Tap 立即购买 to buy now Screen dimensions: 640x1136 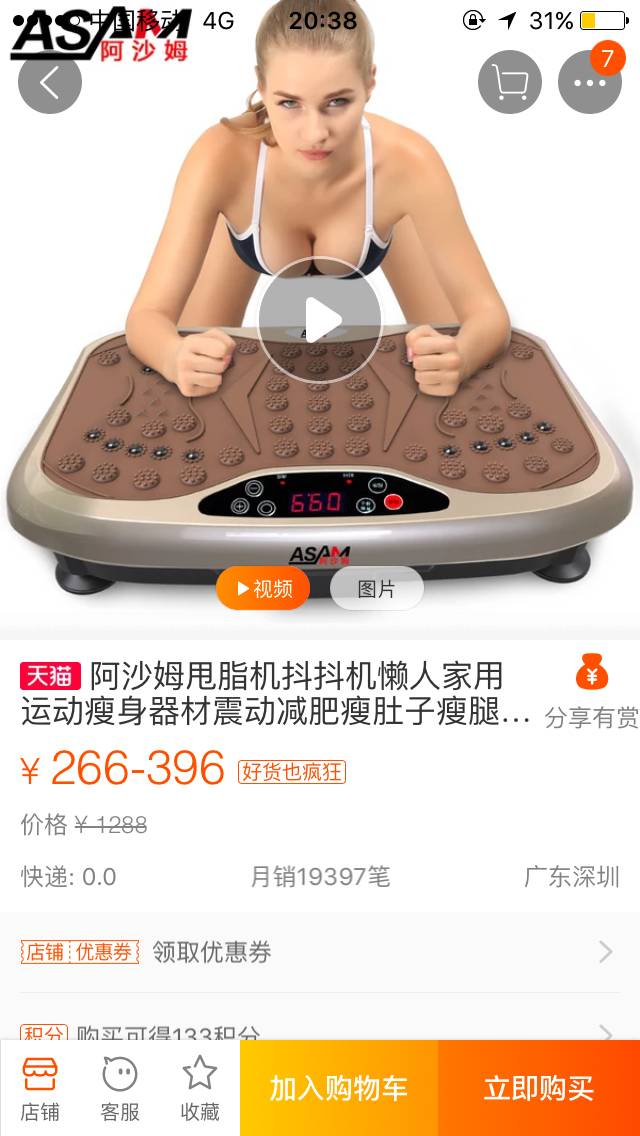[x=539, y=1088]
